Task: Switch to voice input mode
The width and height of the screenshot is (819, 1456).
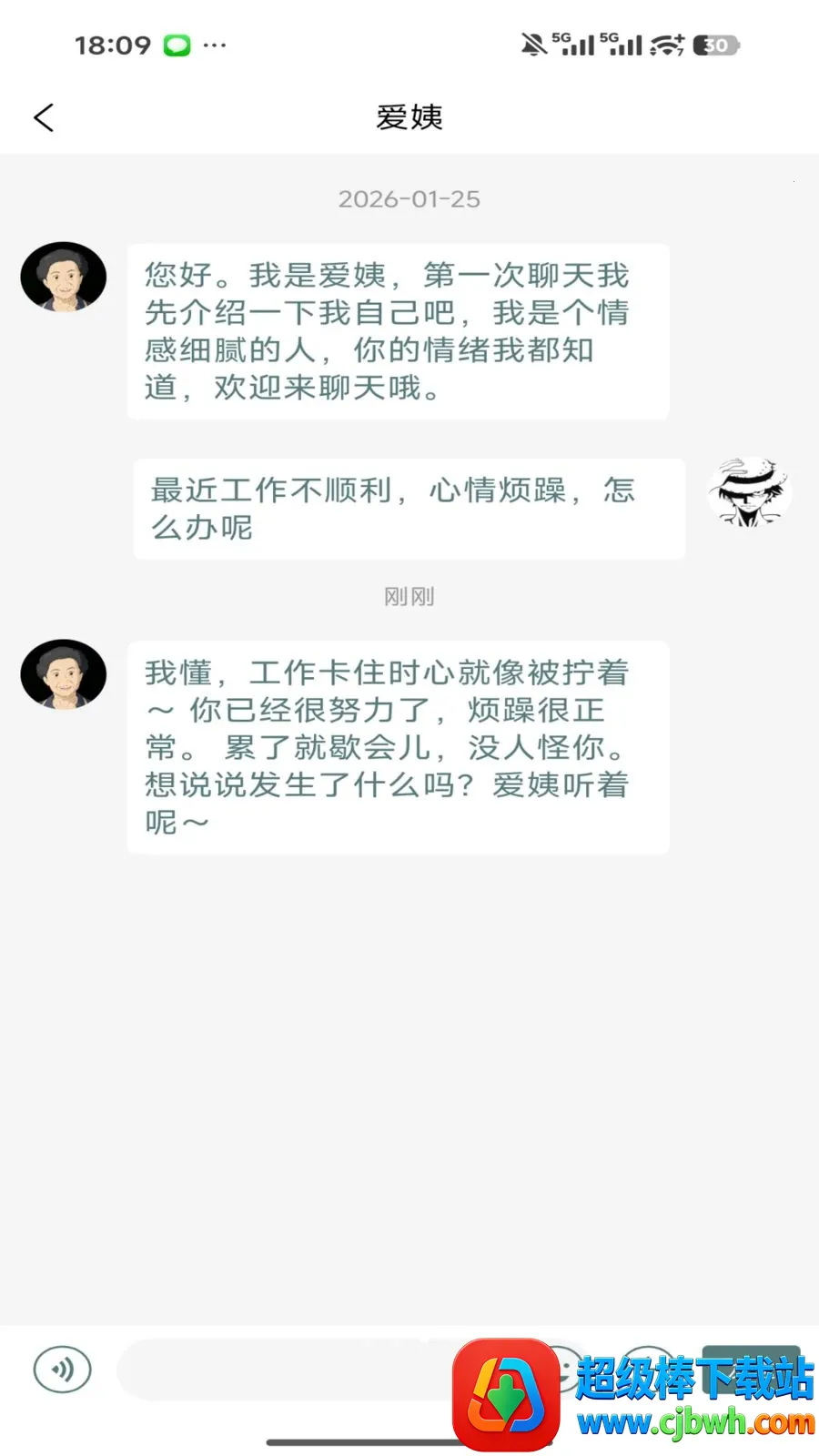Action: pyautogui.click(x=63, y=1369)
